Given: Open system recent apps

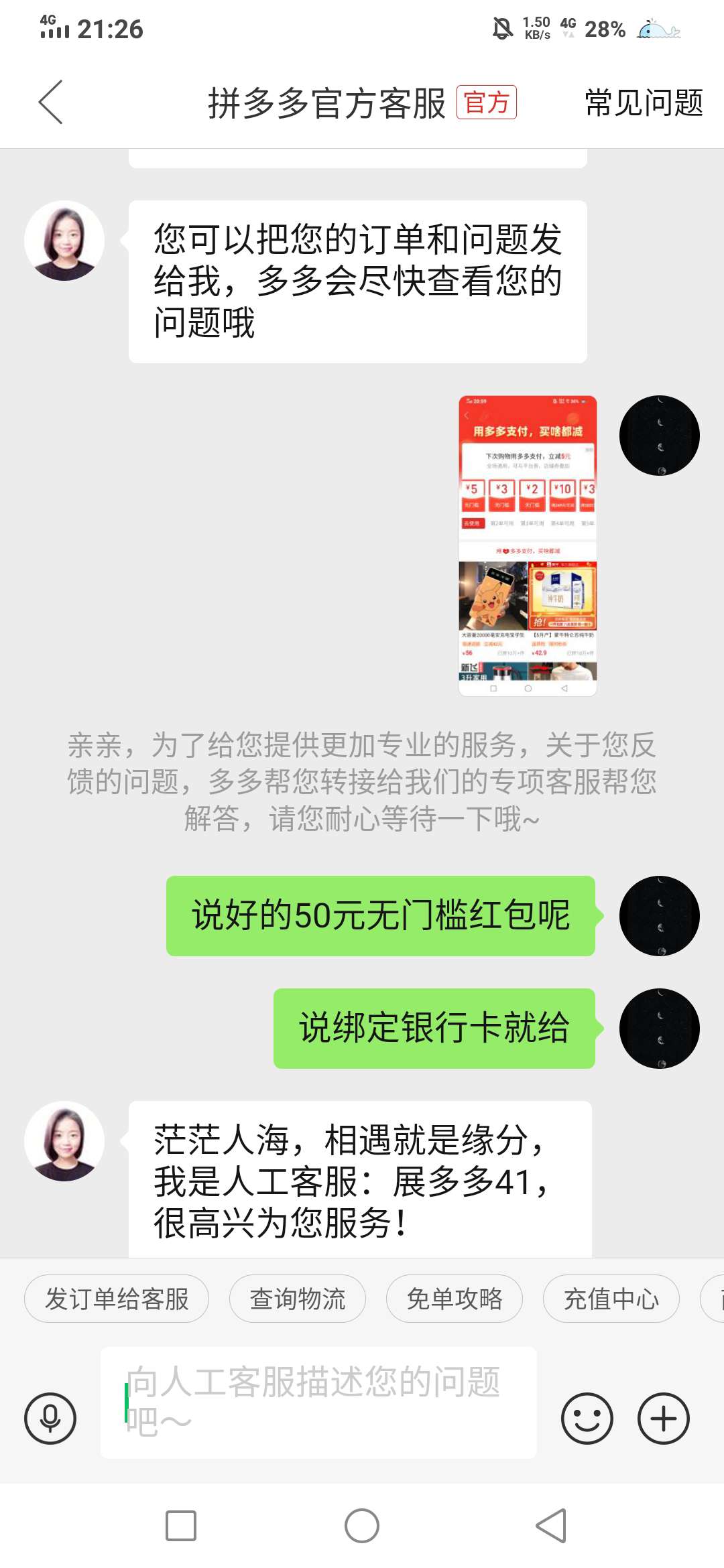Looking at the screenshot, I should click(x=181, y=1526).
